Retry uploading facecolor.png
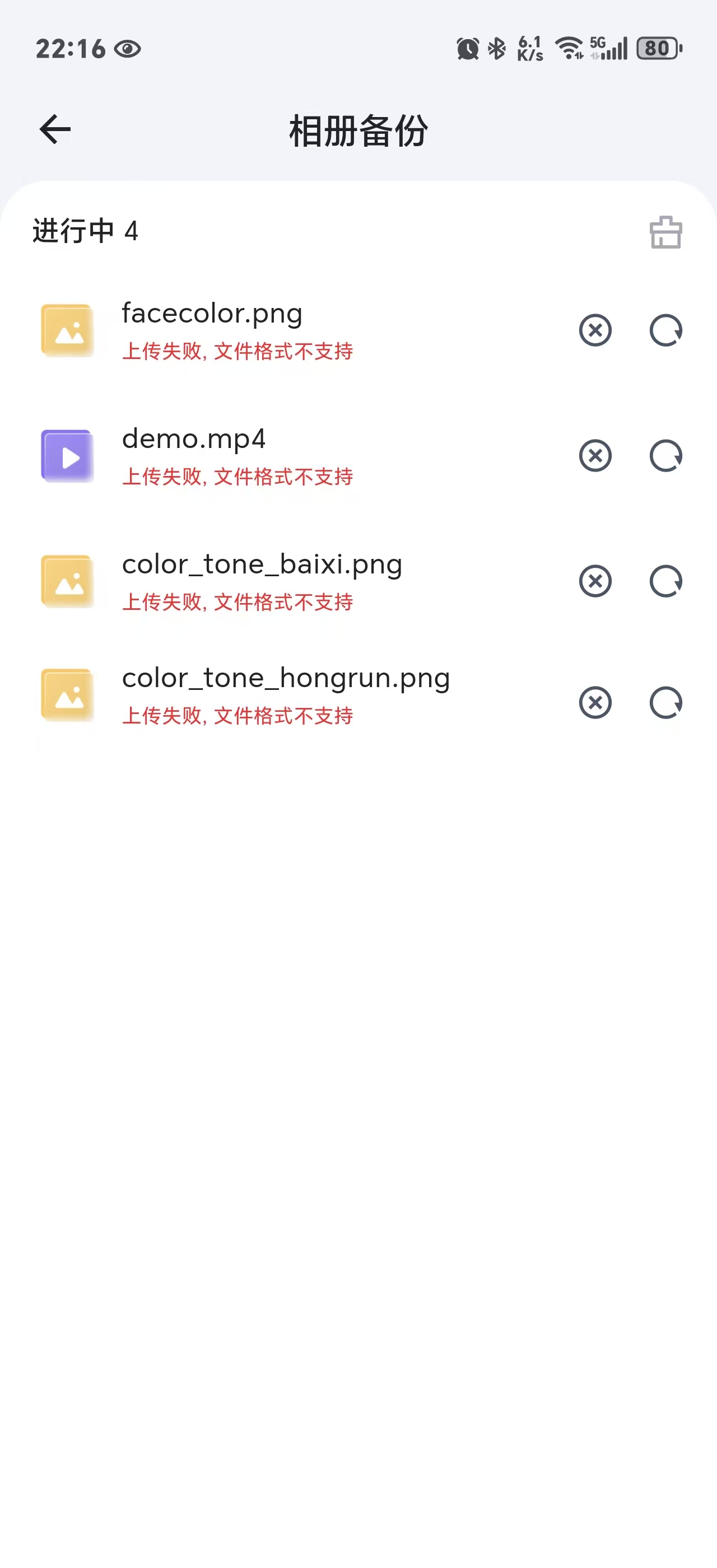Screen dimensions: 717x1568 pyautogui.click(x=665, y=330)
